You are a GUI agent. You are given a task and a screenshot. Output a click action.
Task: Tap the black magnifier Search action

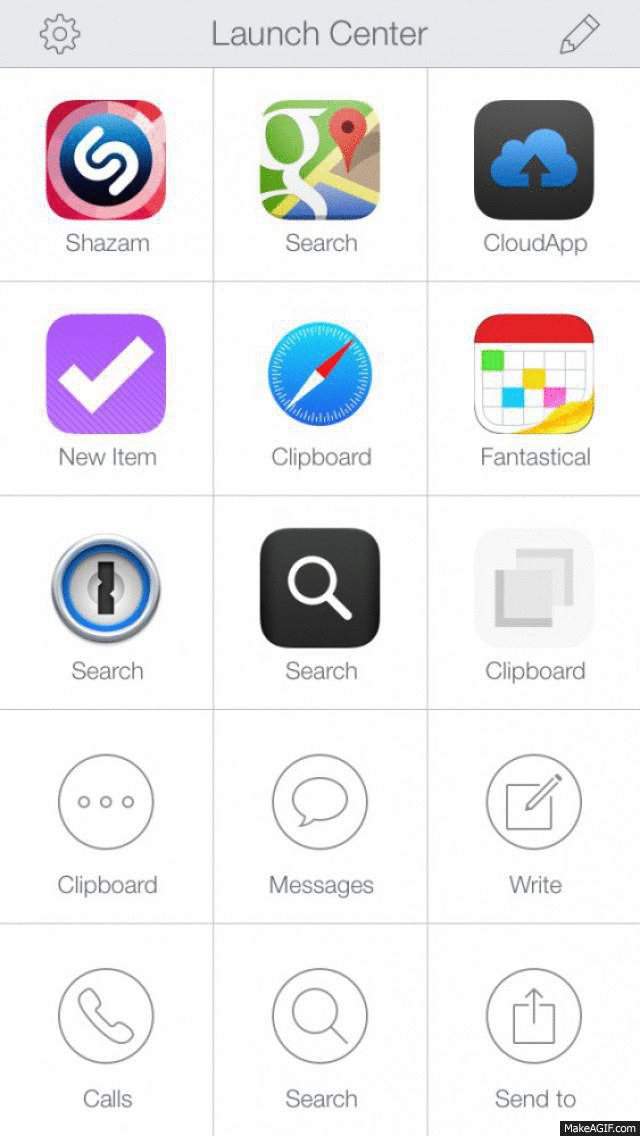320,588
